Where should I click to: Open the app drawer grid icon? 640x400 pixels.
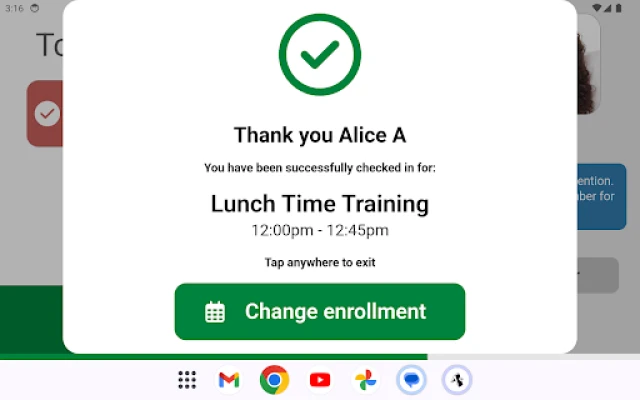click(x=186, y=380)
